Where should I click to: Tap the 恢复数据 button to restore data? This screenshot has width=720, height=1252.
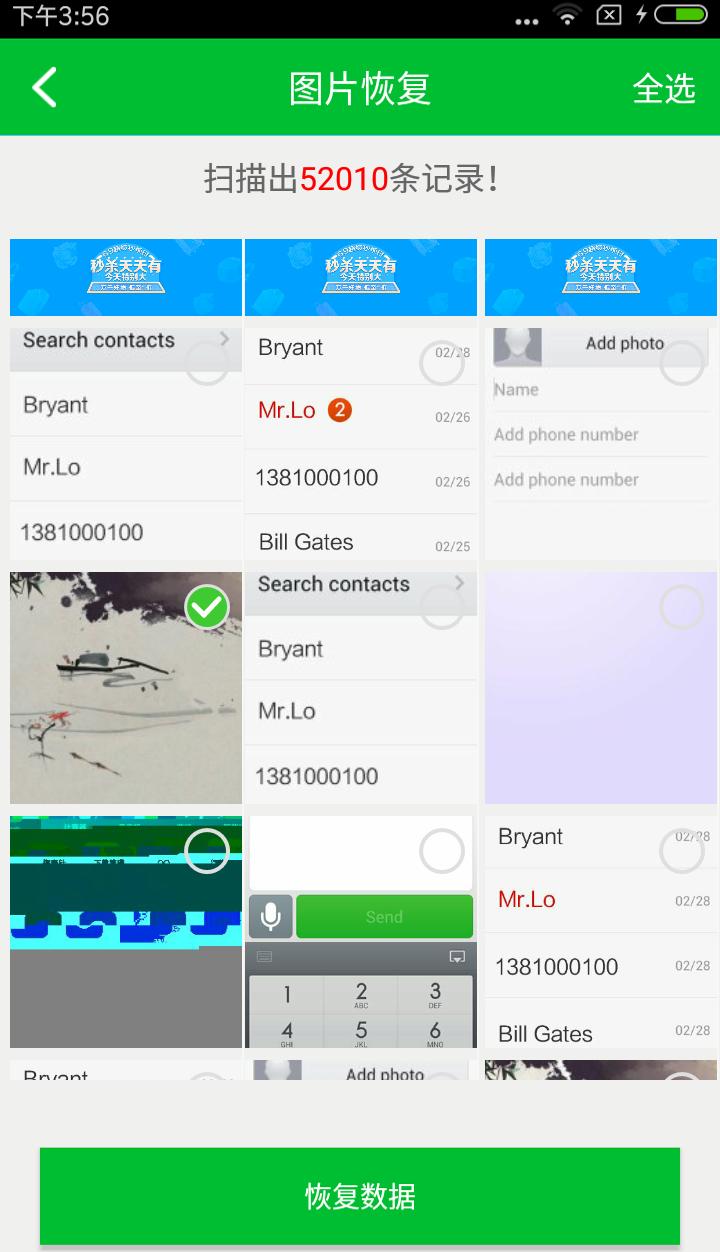360,1196
